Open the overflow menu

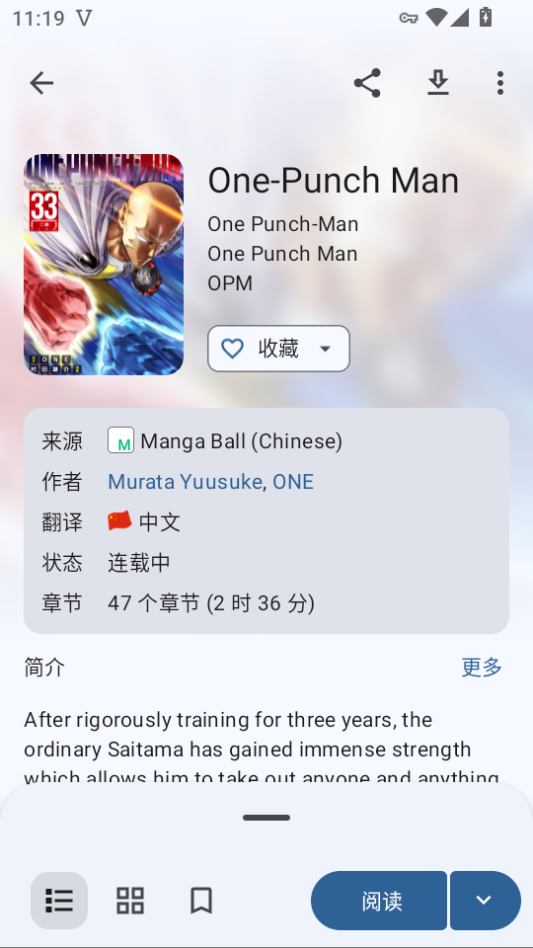pyautogui.click(x=500, y=83)
